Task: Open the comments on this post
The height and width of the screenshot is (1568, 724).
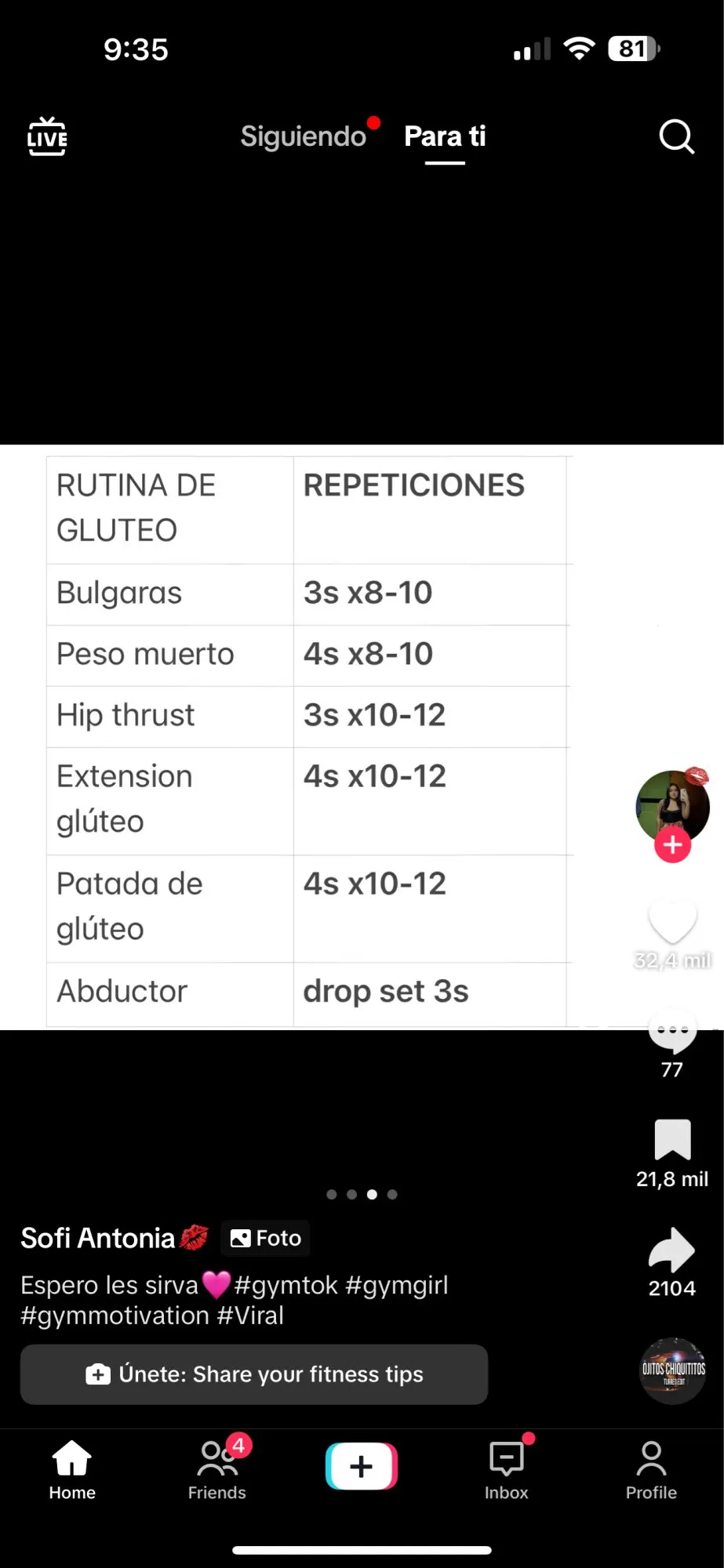Action: tap(672, 1032)
